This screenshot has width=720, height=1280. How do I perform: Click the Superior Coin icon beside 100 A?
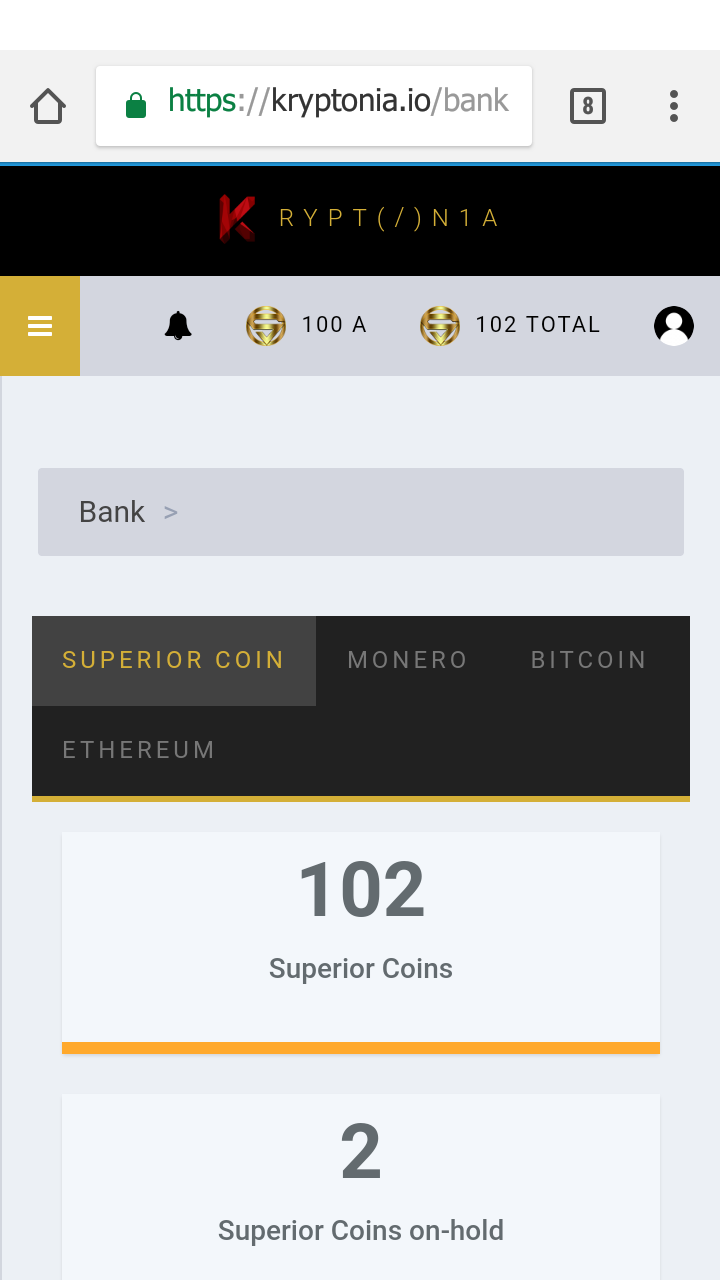(x=265, y=325)
